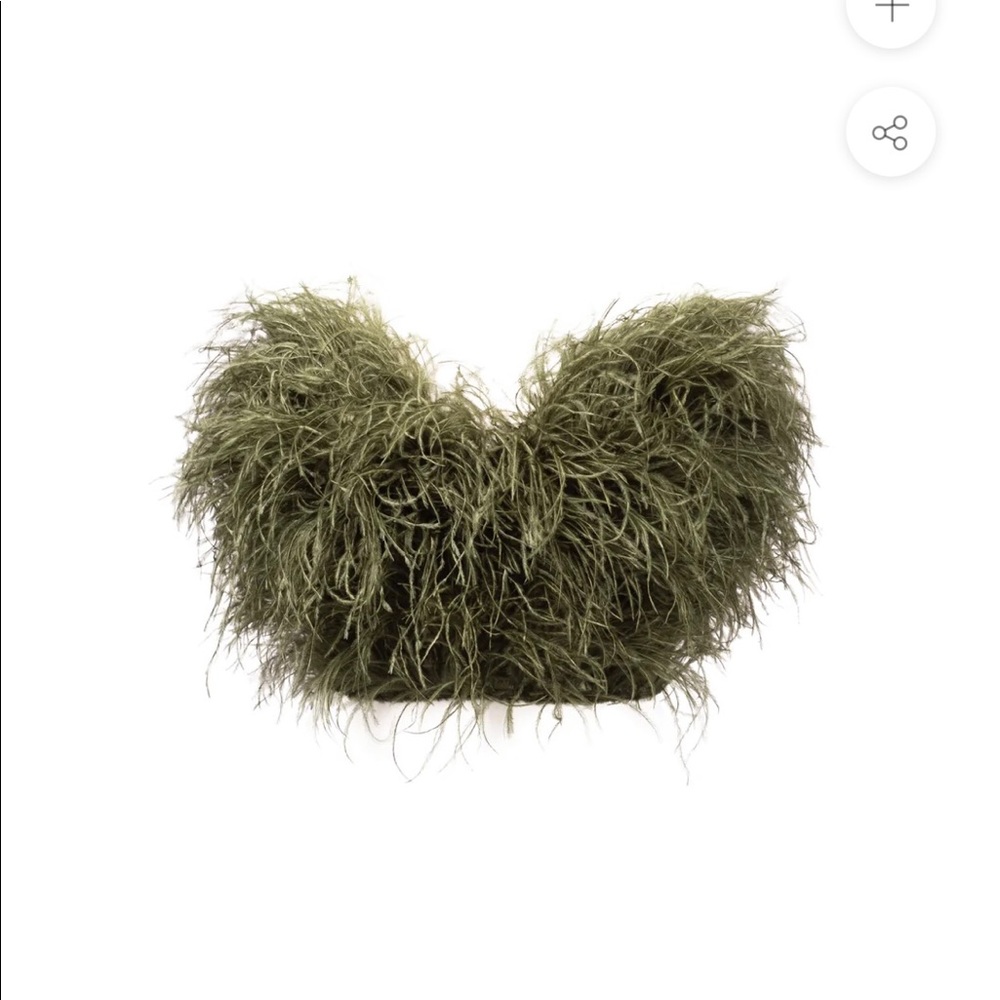
Task: Tap the plus icon above share
Action: [890, 12]
